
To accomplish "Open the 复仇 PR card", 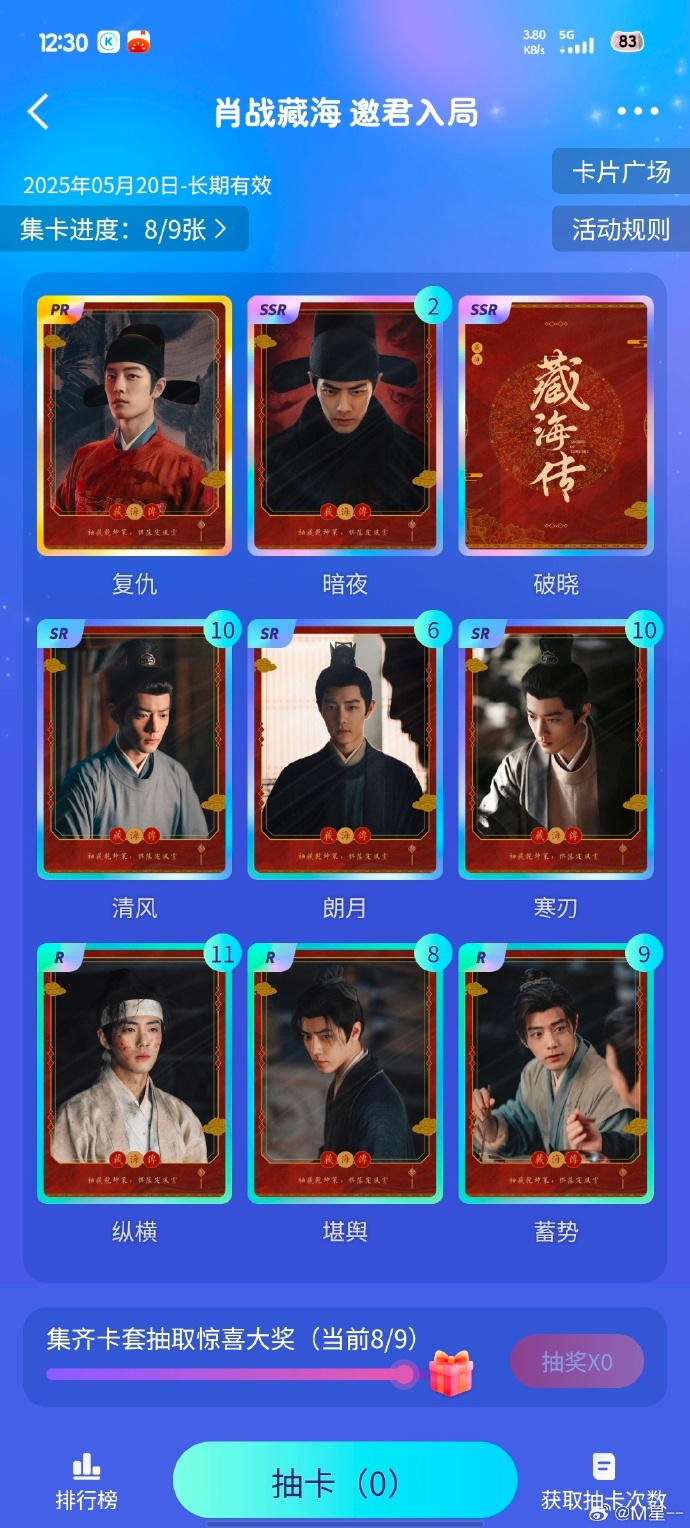I will [x=134, y=426].
